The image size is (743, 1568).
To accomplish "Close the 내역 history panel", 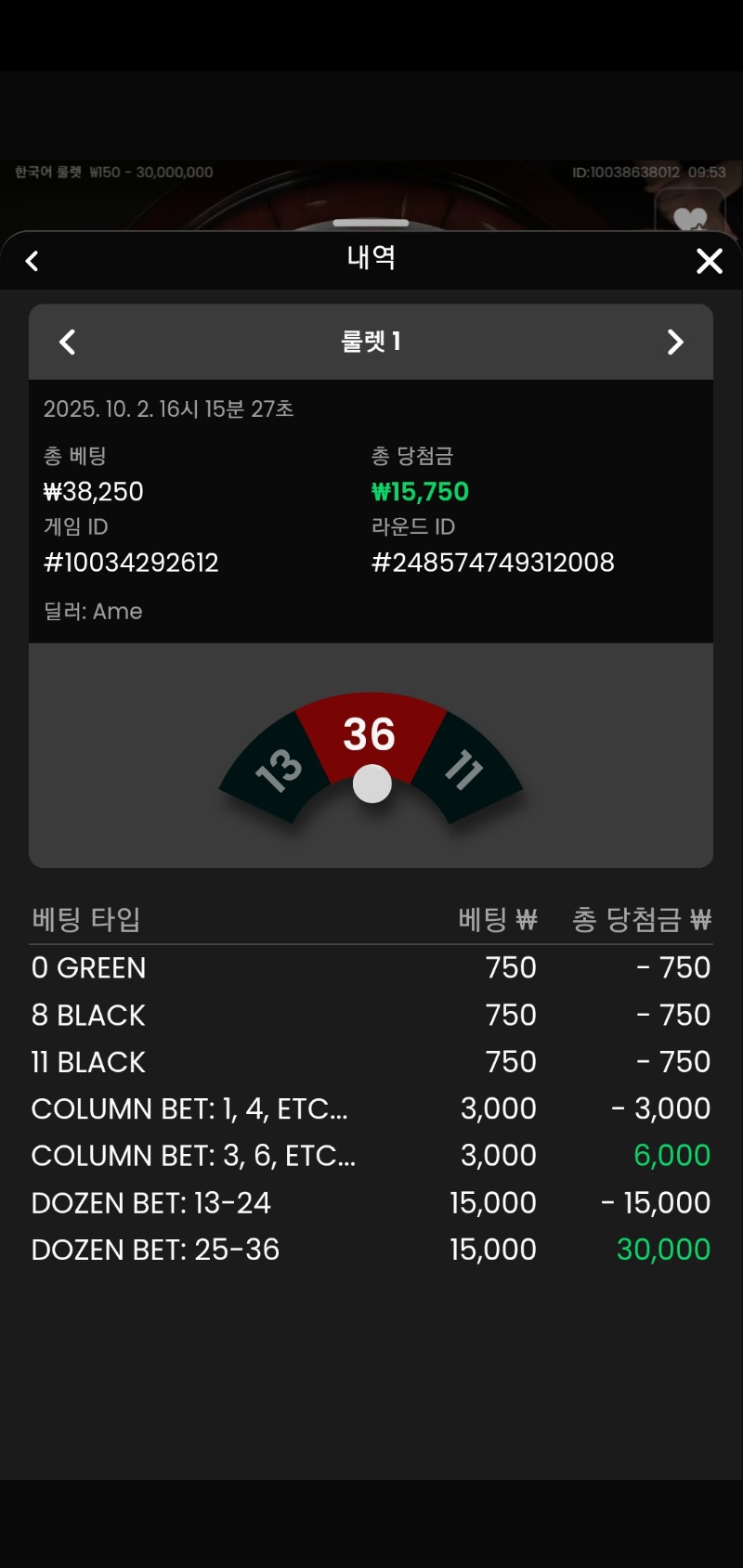I will (x=709, y=261).
